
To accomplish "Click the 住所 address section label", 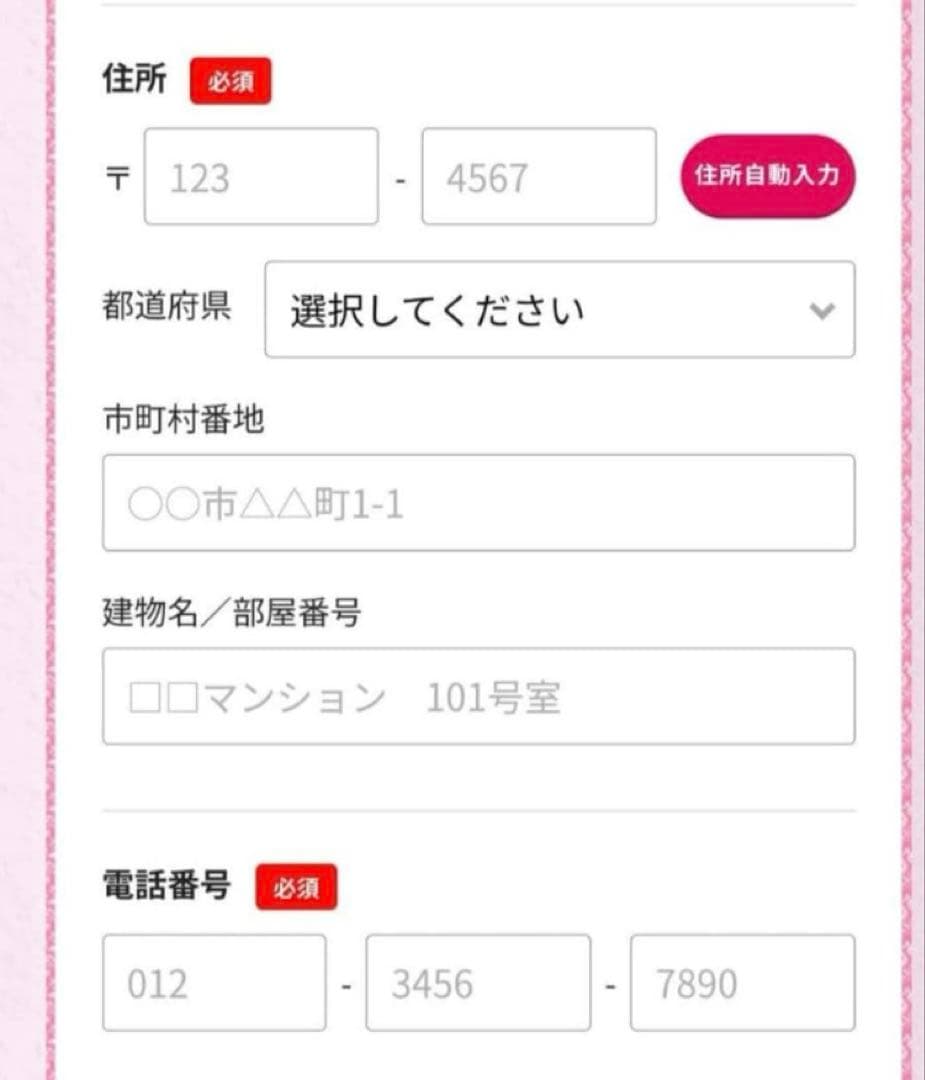I will point(133,79).
